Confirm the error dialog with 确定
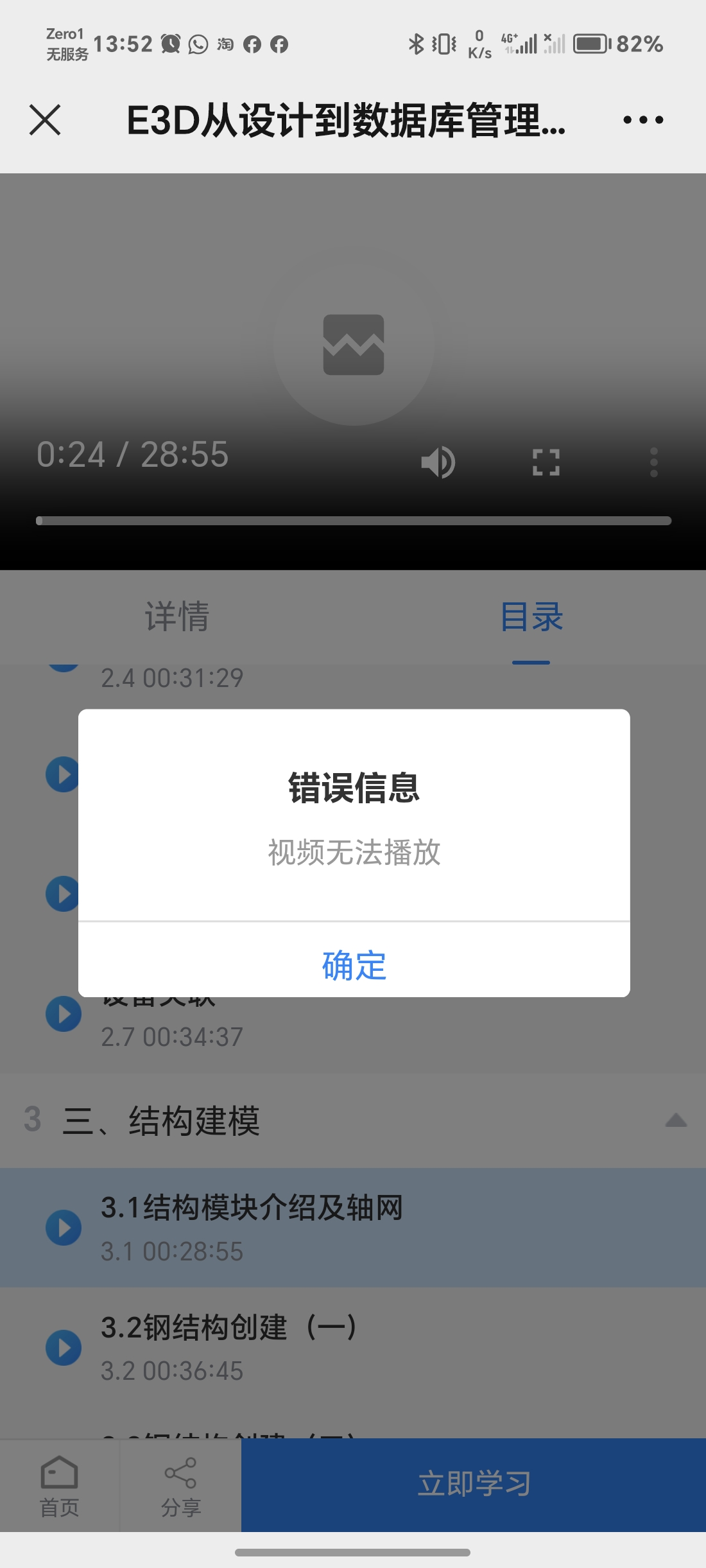 (x=354, y=964)
